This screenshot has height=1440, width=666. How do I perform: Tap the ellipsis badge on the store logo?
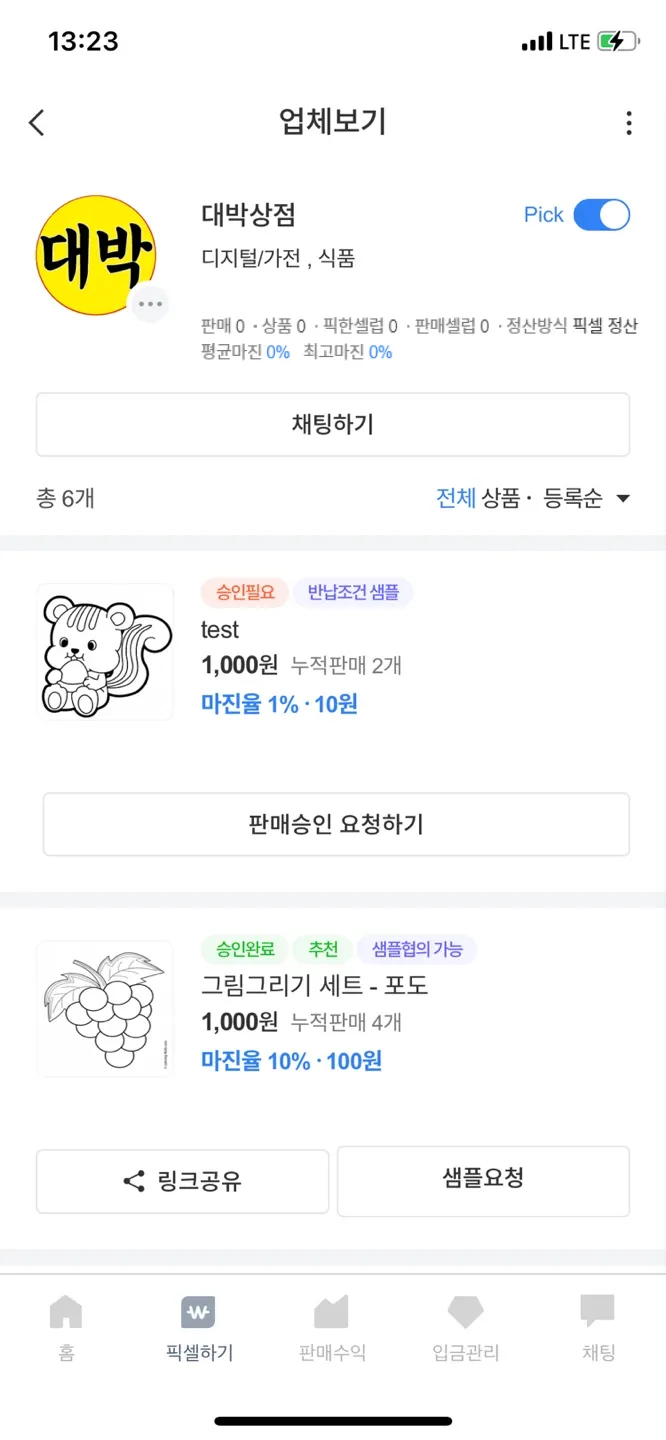(x=150, y=304)
